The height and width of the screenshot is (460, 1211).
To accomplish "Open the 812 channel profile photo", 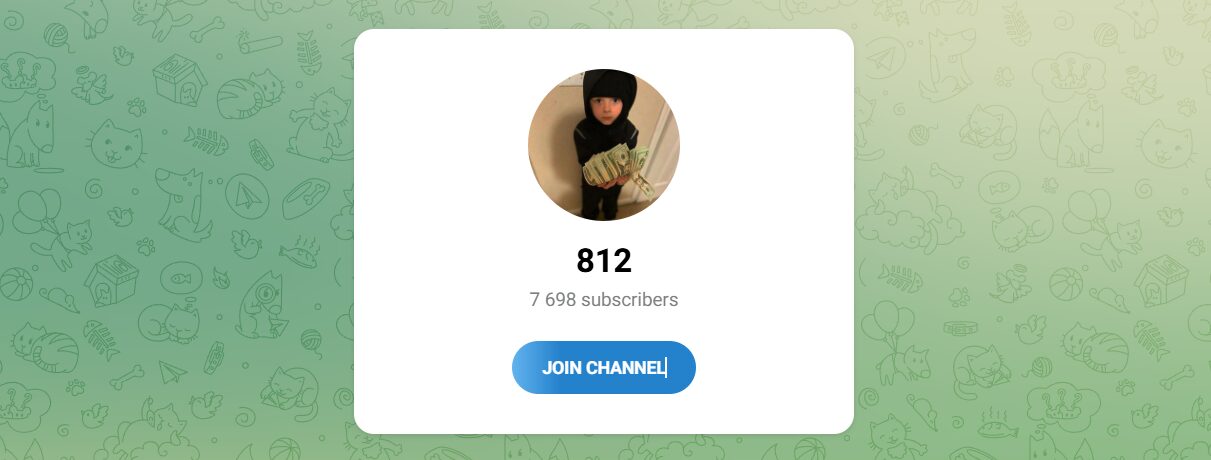I will coord(603,145).
